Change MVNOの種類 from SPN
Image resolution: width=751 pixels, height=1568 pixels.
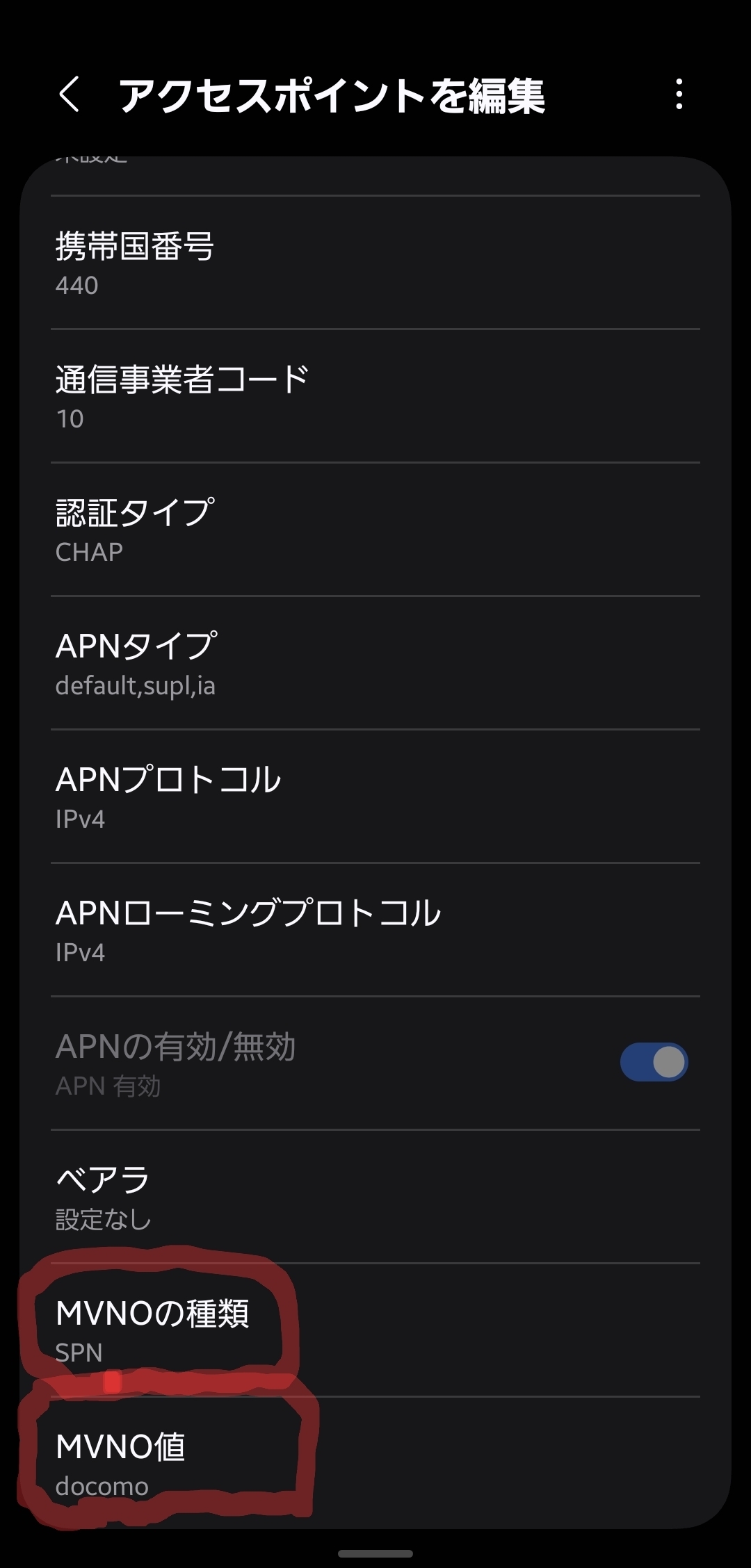[375, 1330]
